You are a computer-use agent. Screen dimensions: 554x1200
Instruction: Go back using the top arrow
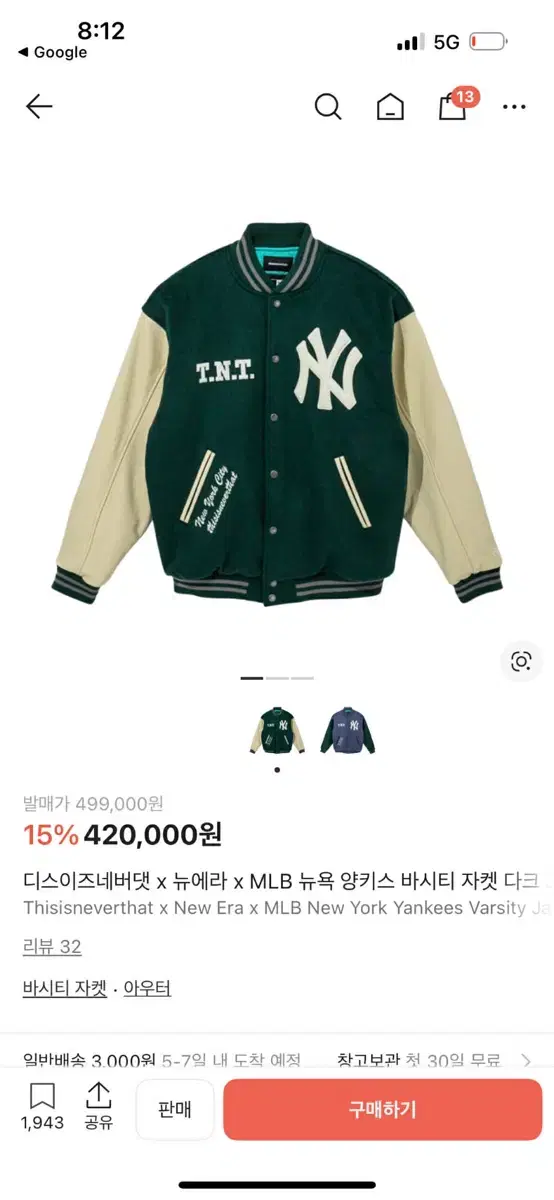point(39,106)
